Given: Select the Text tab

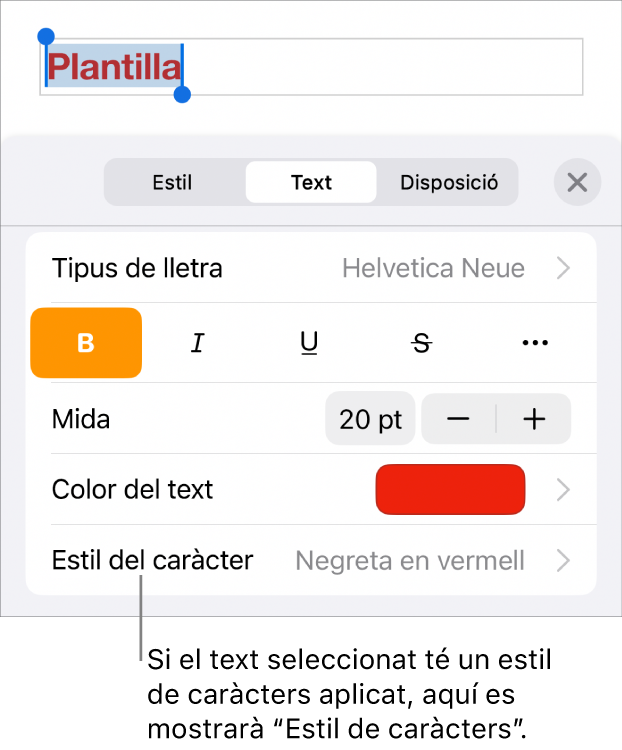Looking at the screenshot, I should [311, 183].
